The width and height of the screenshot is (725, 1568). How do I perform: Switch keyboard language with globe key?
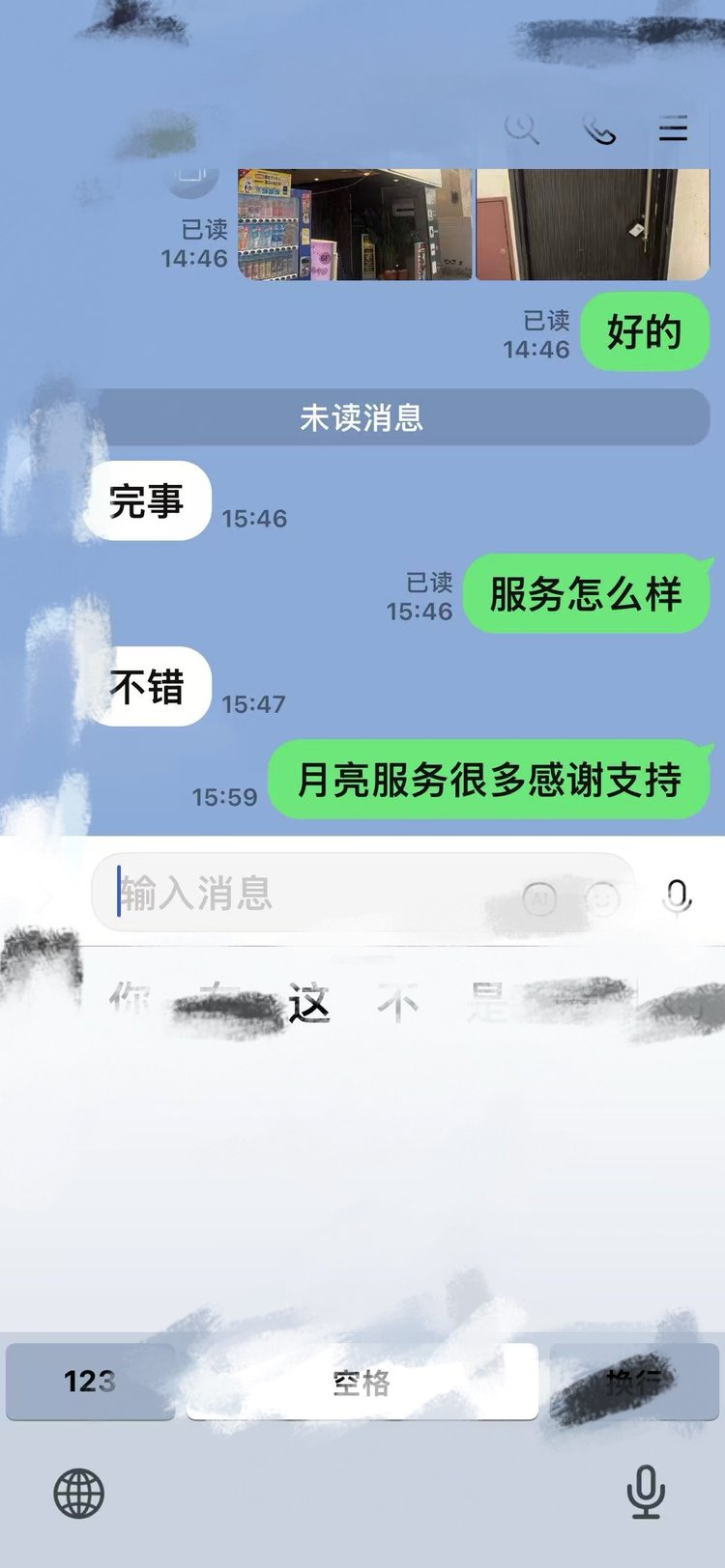(78, 1494)
